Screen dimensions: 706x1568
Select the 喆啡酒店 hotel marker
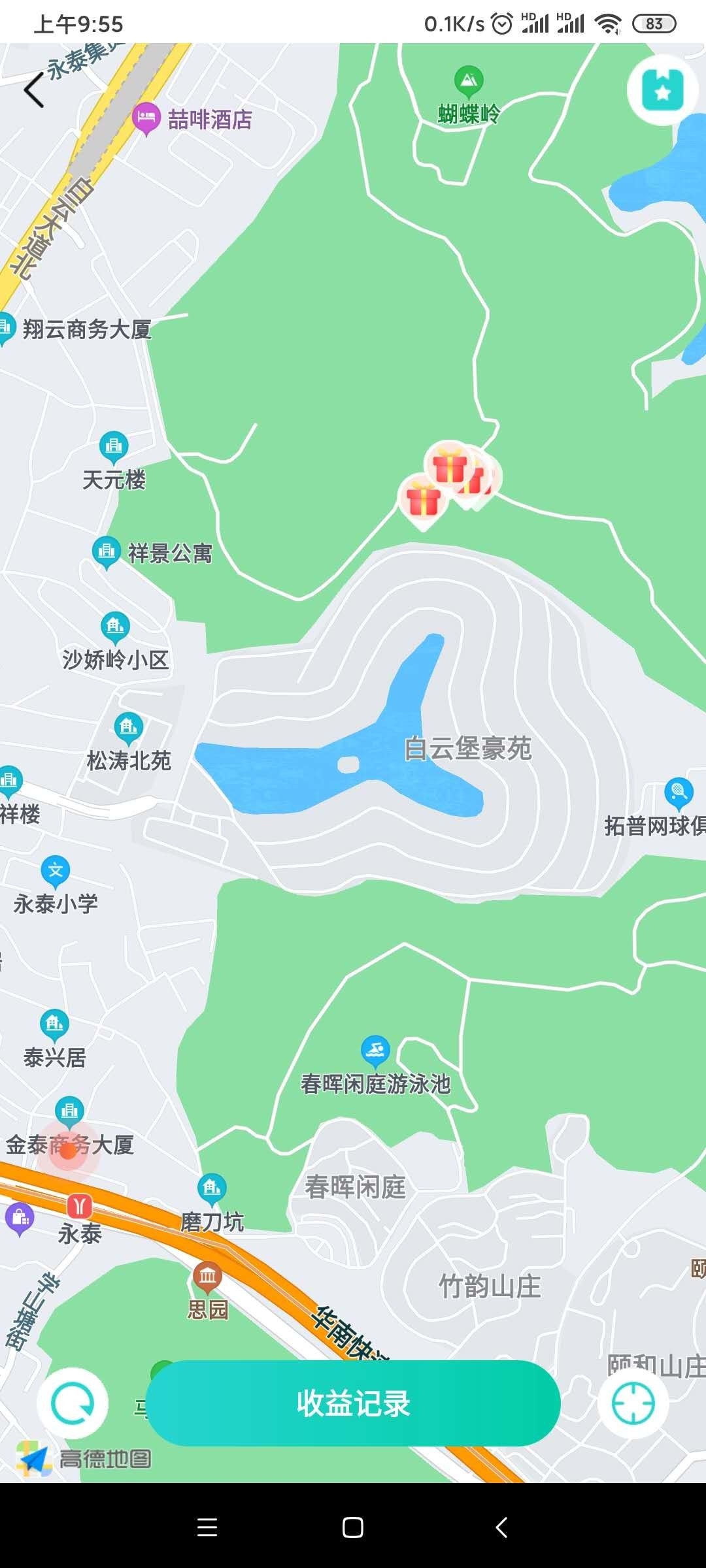coord(146,118)
